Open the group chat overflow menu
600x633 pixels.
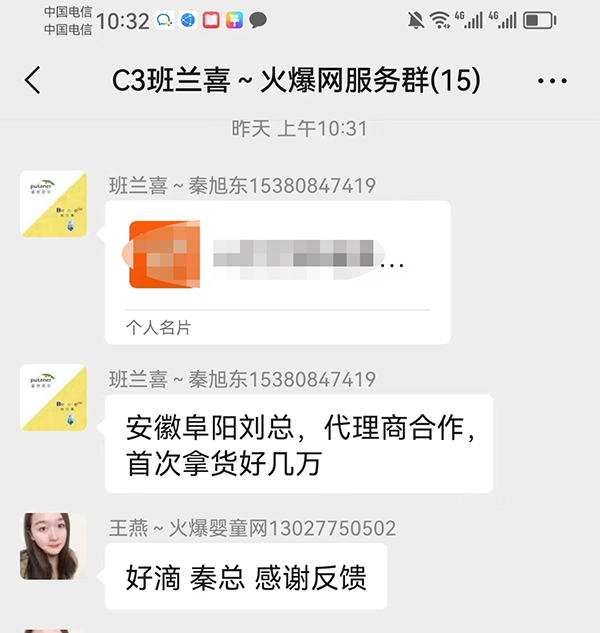552,81
